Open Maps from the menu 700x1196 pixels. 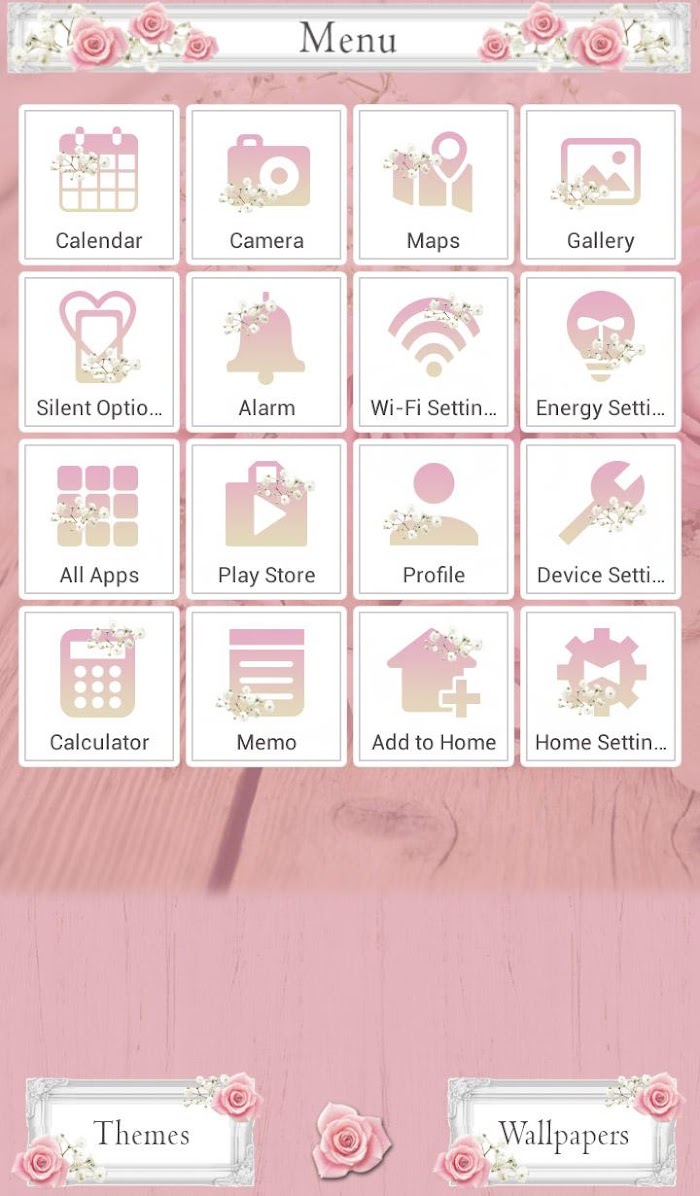(x=433, y=185)
